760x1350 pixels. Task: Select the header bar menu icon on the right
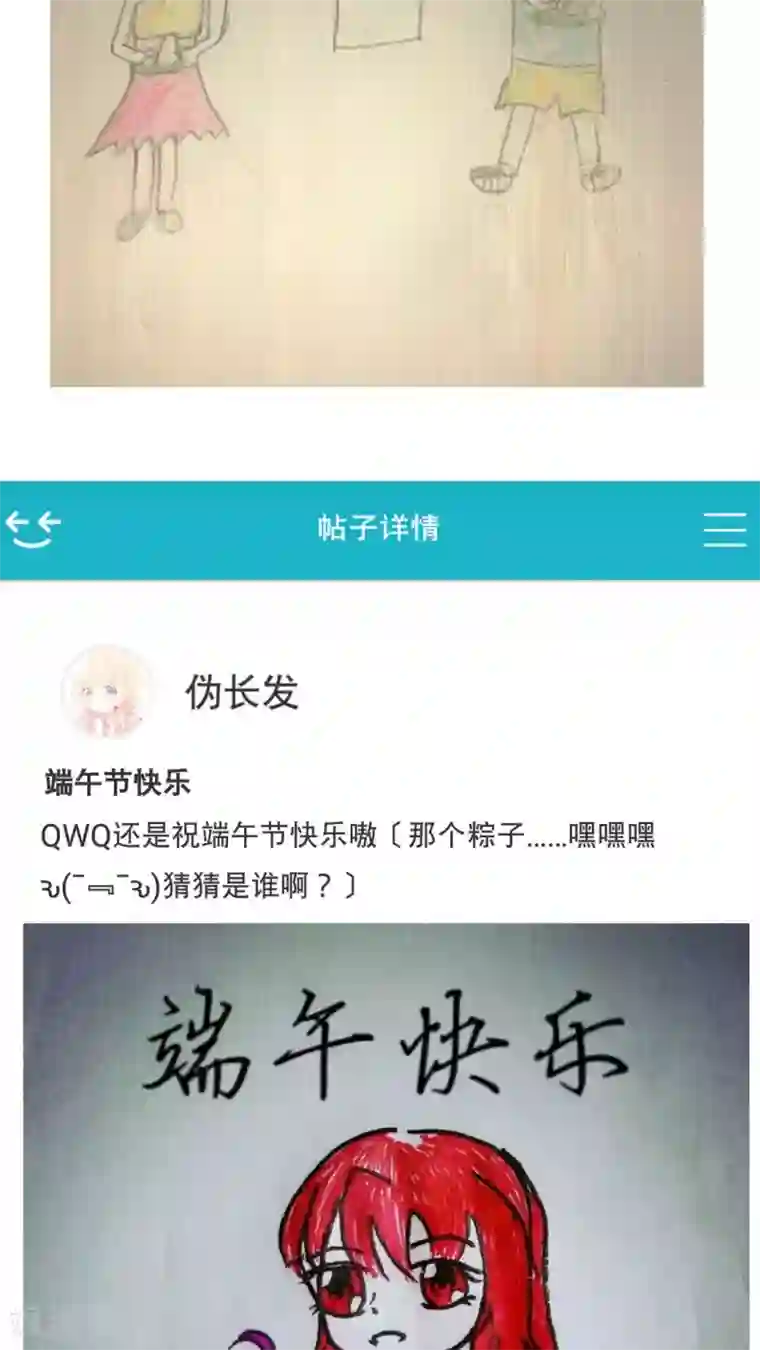[x=727, y=527]
